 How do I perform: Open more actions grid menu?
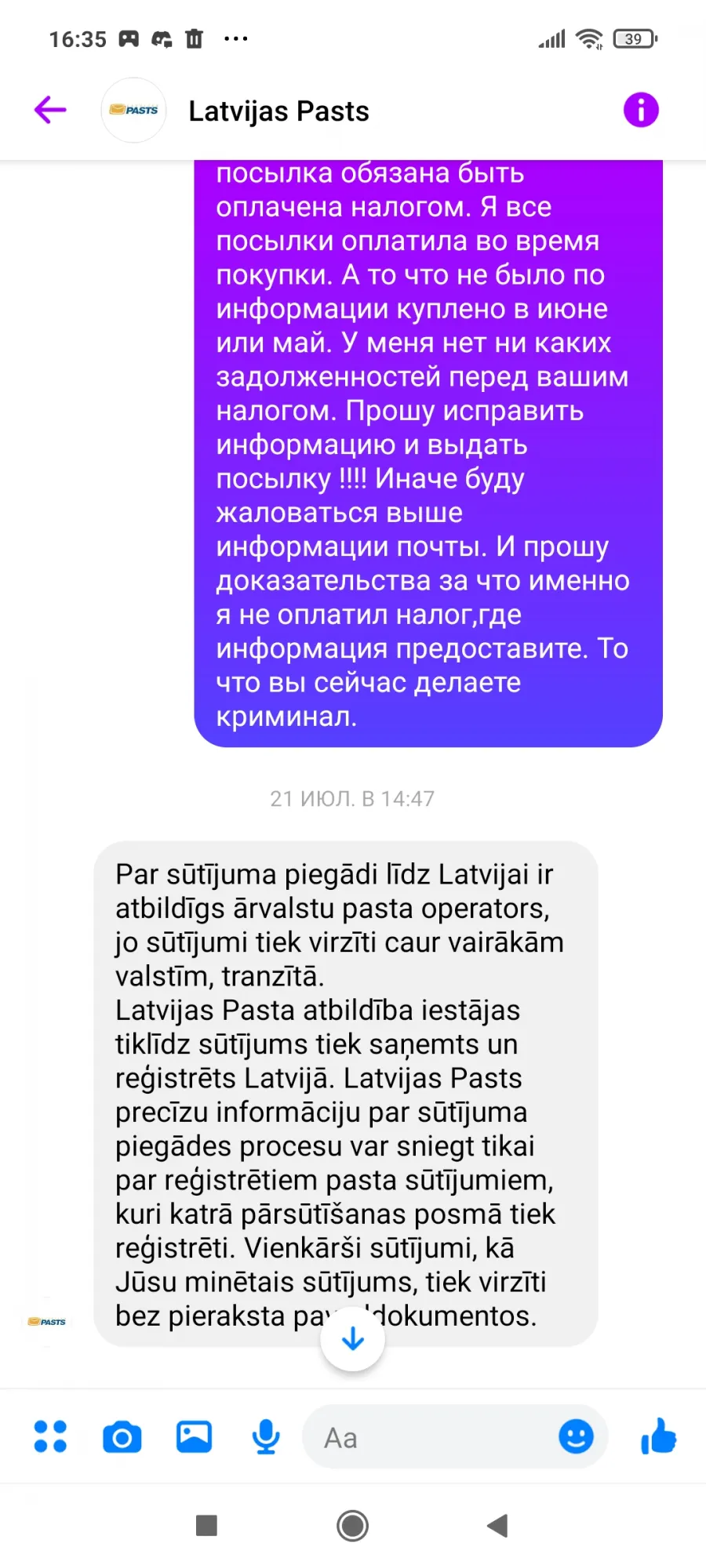click(x=50, y=1436)
